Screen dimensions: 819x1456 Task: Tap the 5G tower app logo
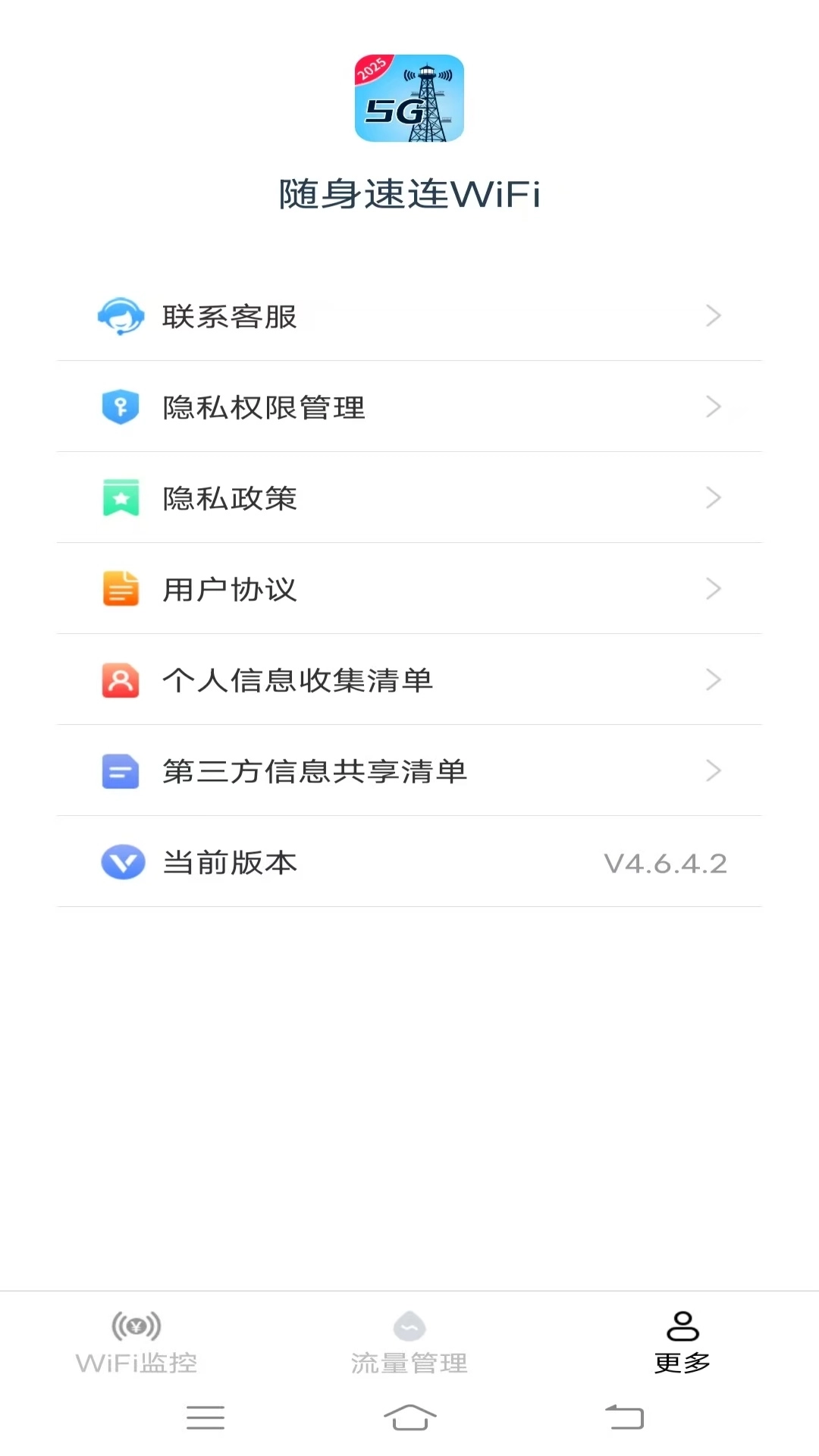tap(409, 99)
